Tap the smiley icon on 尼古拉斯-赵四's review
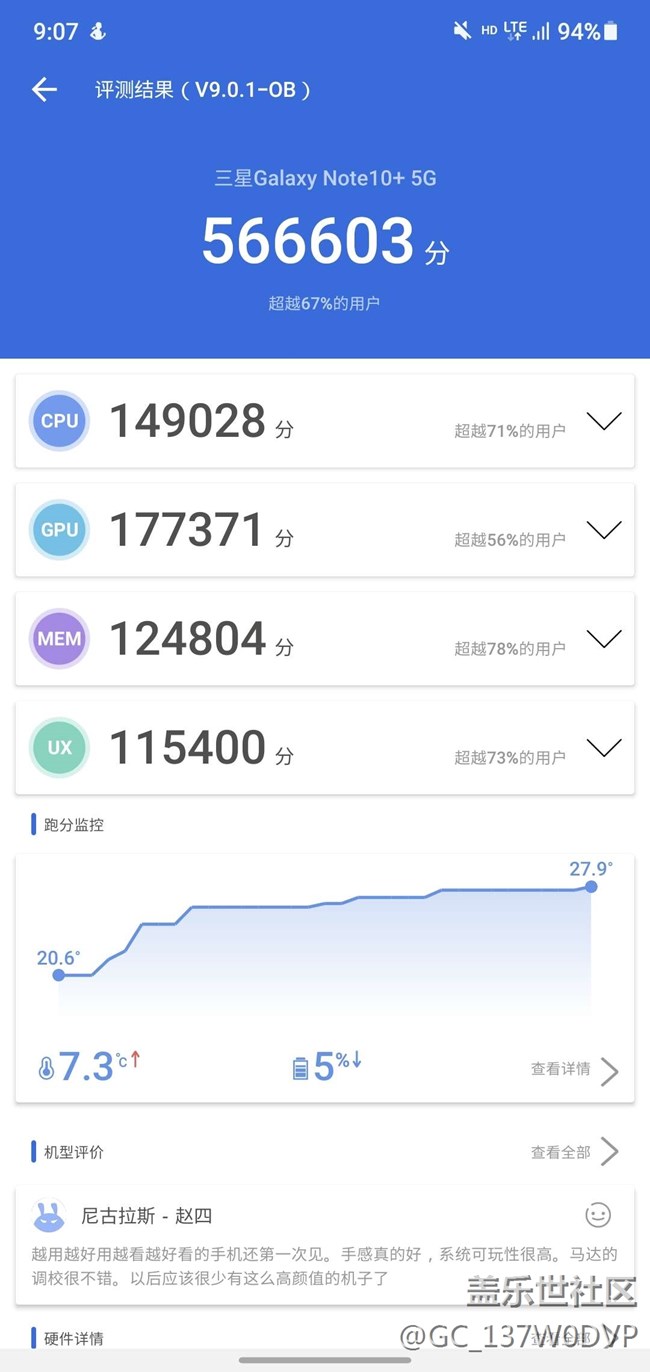This screenshot has width=650, height=1372. tap(598, 1215)
